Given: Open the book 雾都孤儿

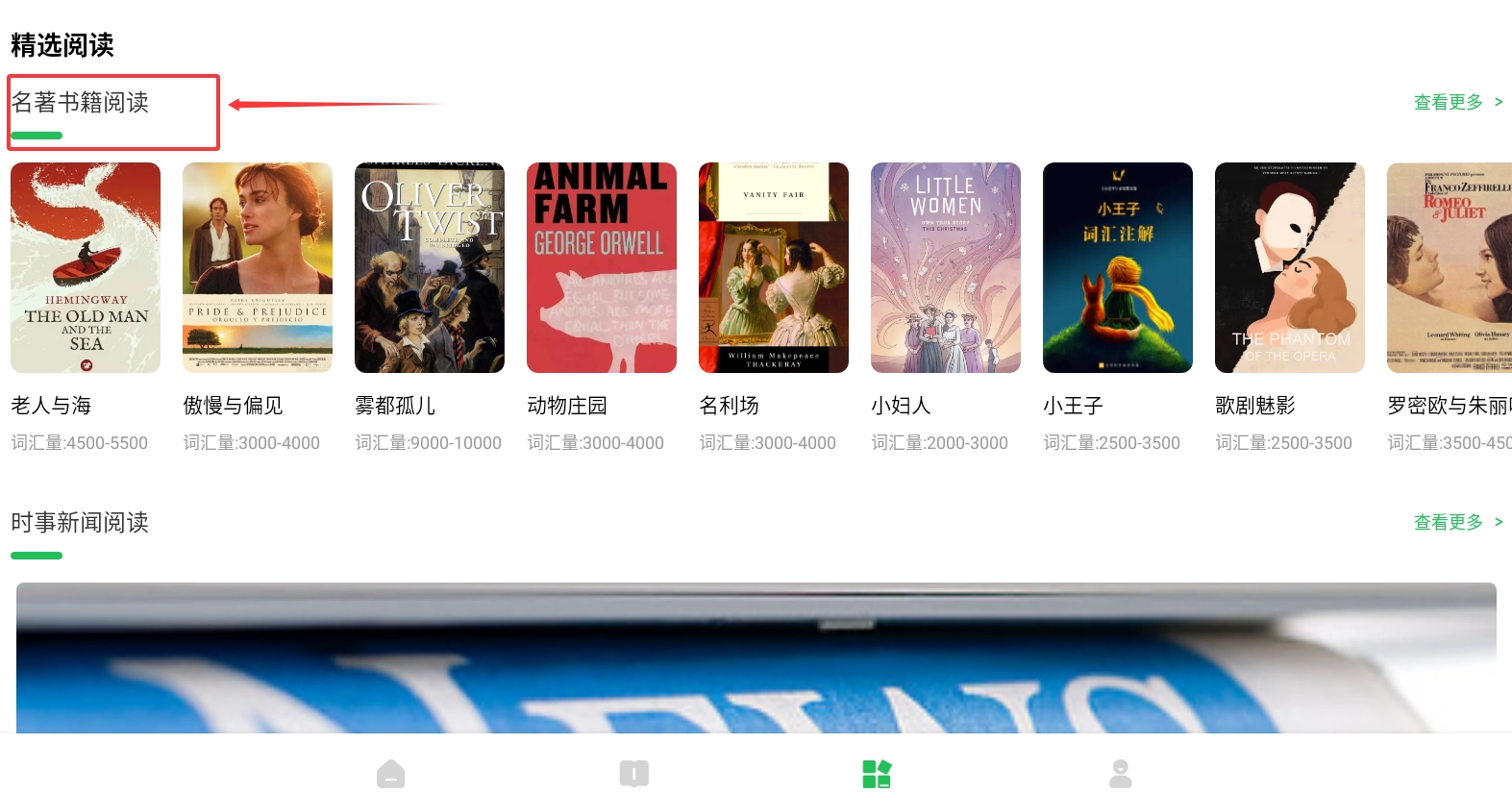Looking at the screenshot, I should click(x=430, y=267).
